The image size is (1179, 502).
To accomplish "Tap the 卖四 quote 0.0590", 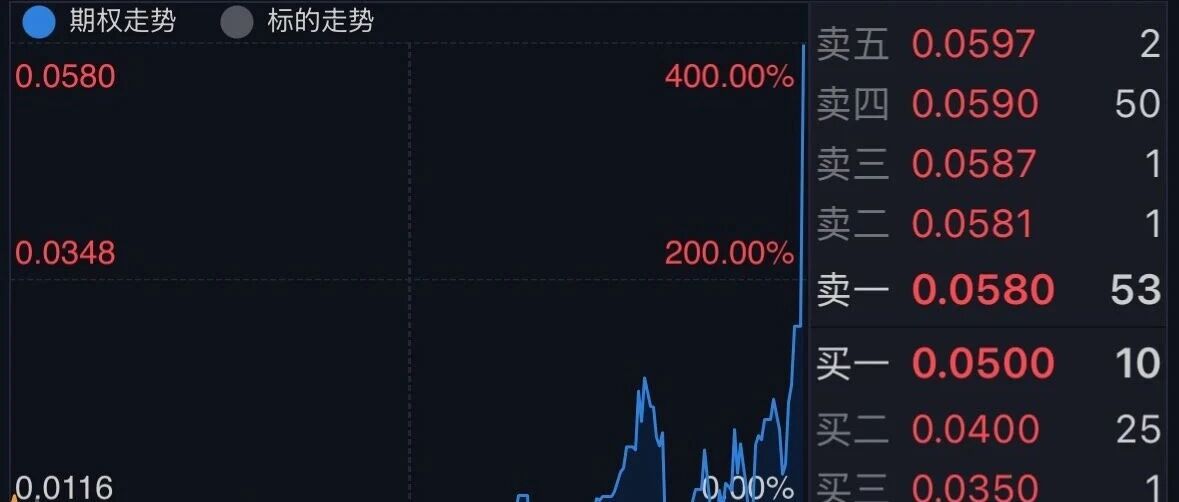I will (x=975, y=104).
